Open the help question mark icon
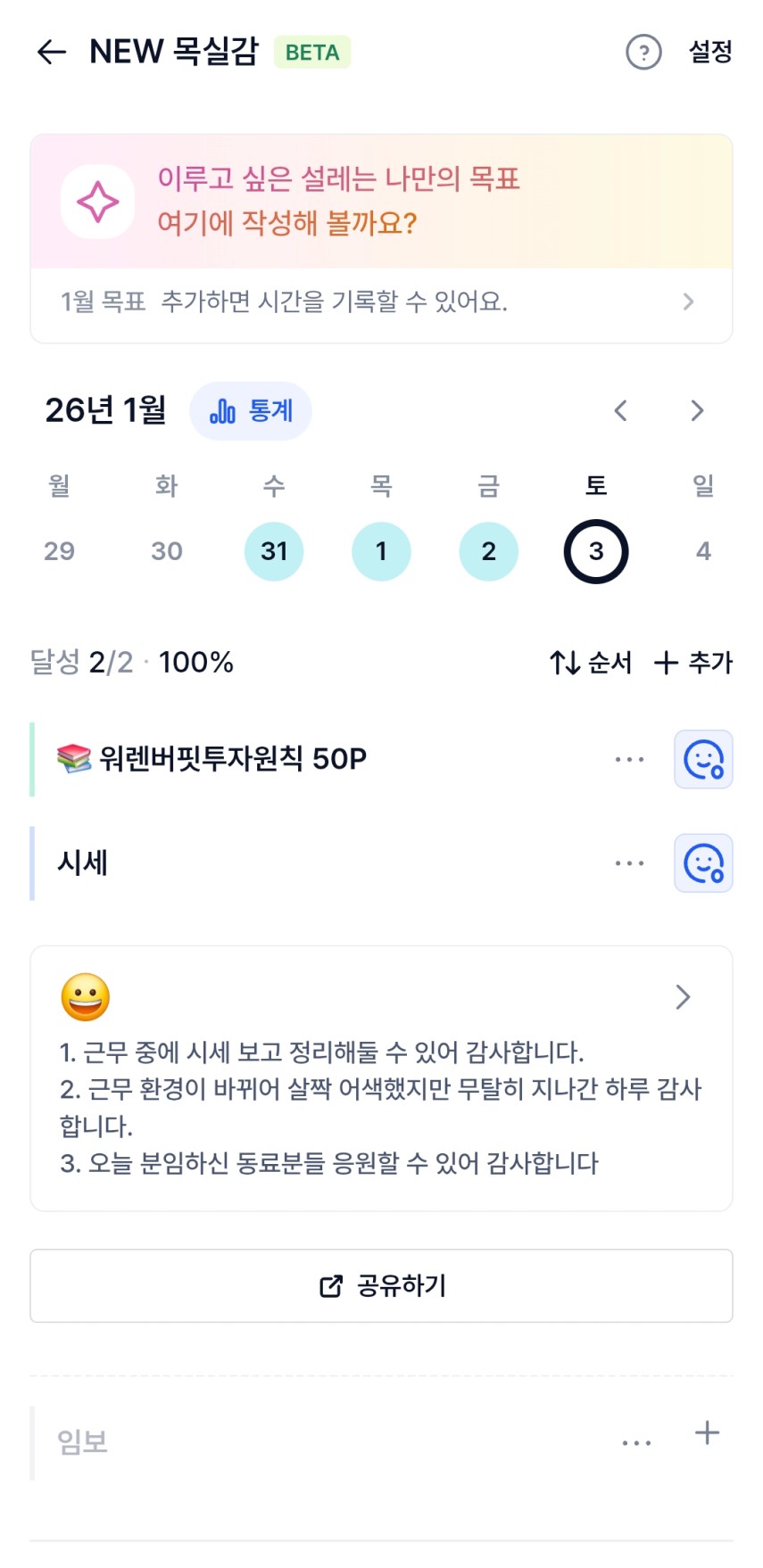Image resolution: width=763 pixels, height=1568 pixels. [643, 52]
